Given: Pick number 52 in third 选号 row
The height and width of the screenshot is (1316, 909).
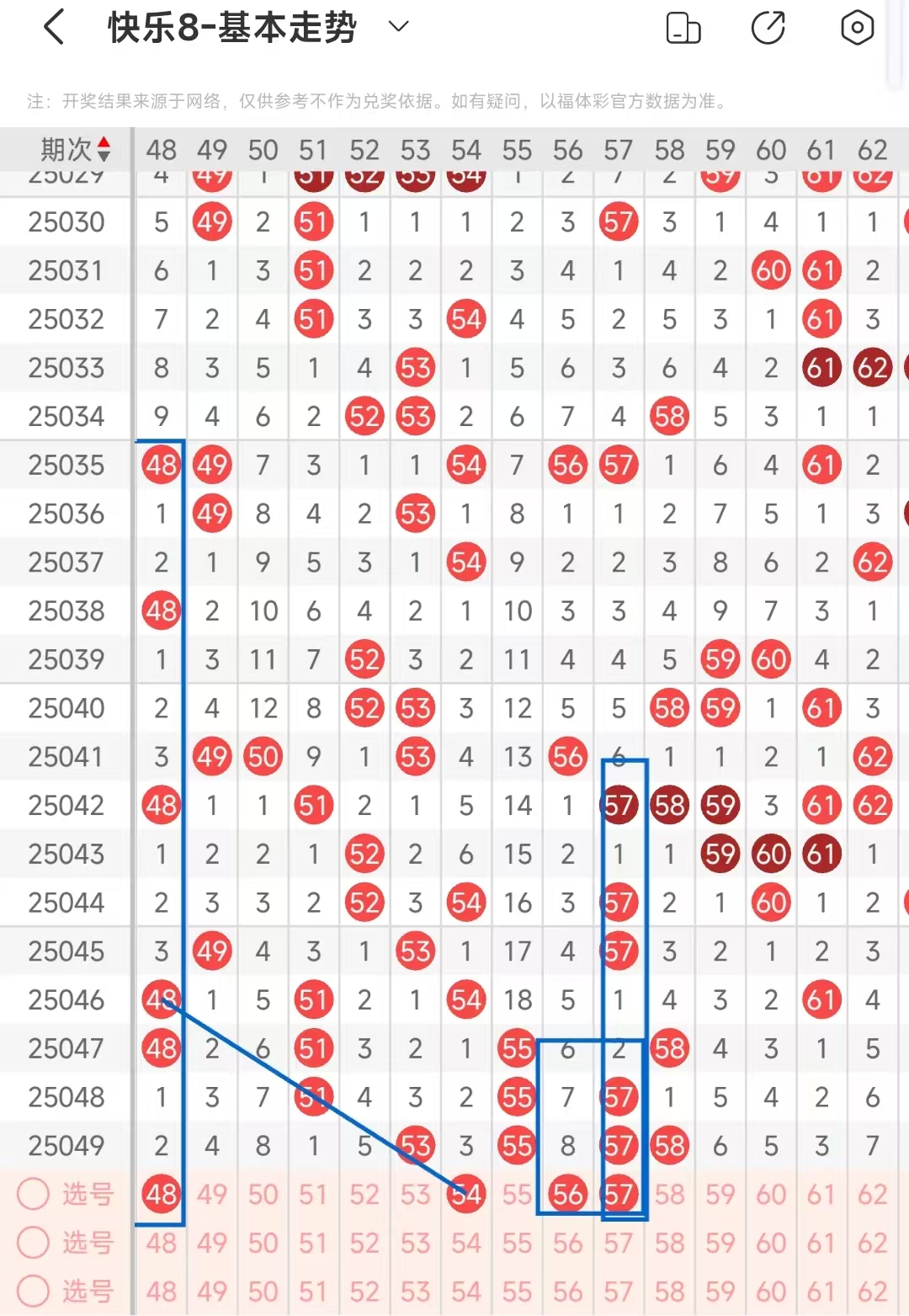Looking at the screenshot, I should (x=364, y=1292).
